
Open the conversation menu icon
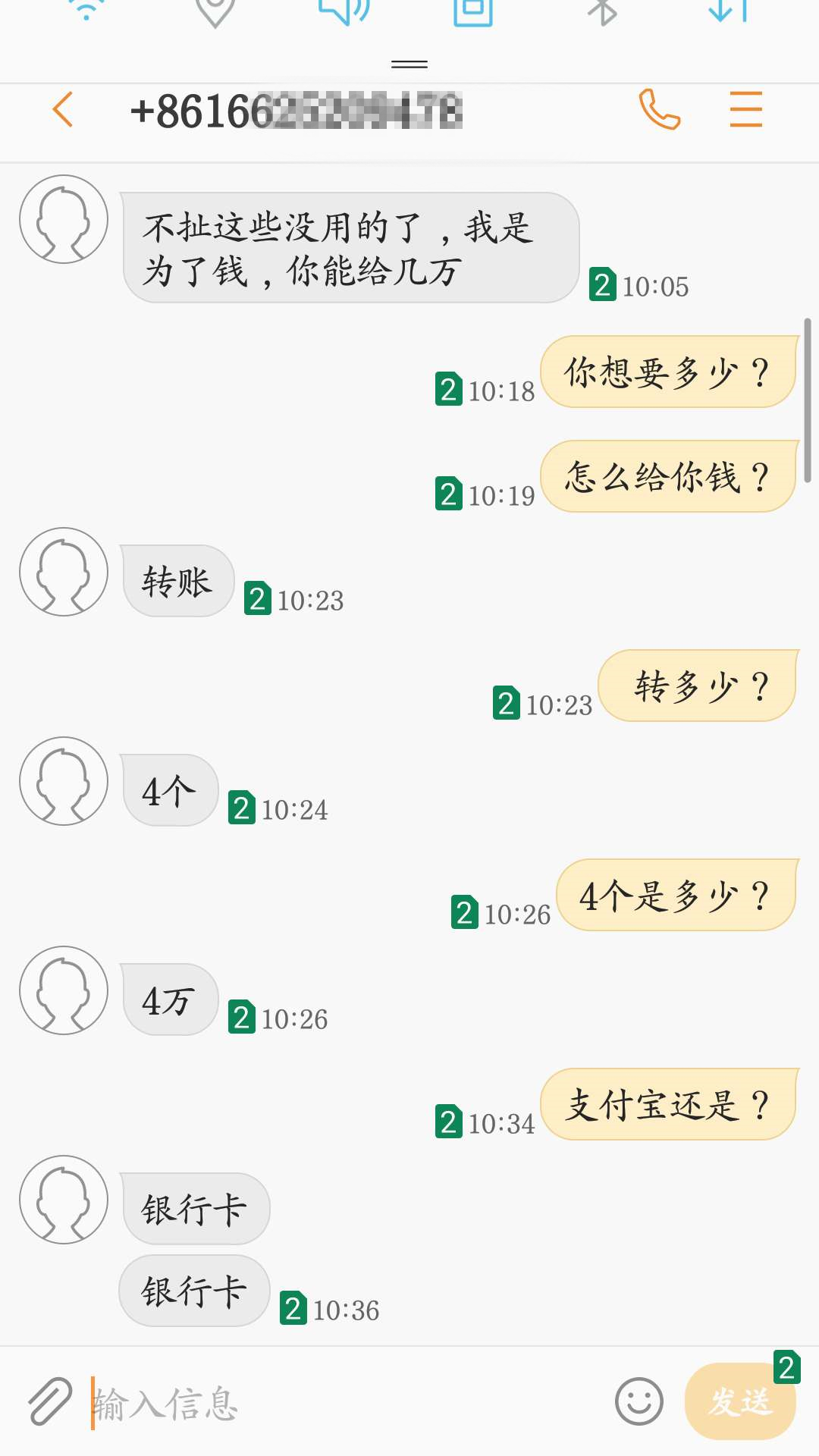tap(745, 109)
